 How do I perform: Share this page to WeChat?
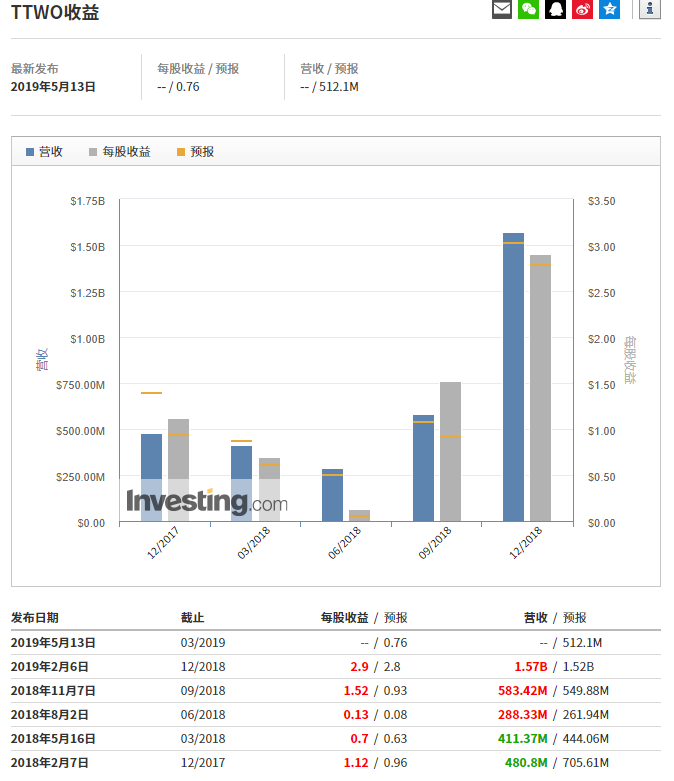click(528, 9)
